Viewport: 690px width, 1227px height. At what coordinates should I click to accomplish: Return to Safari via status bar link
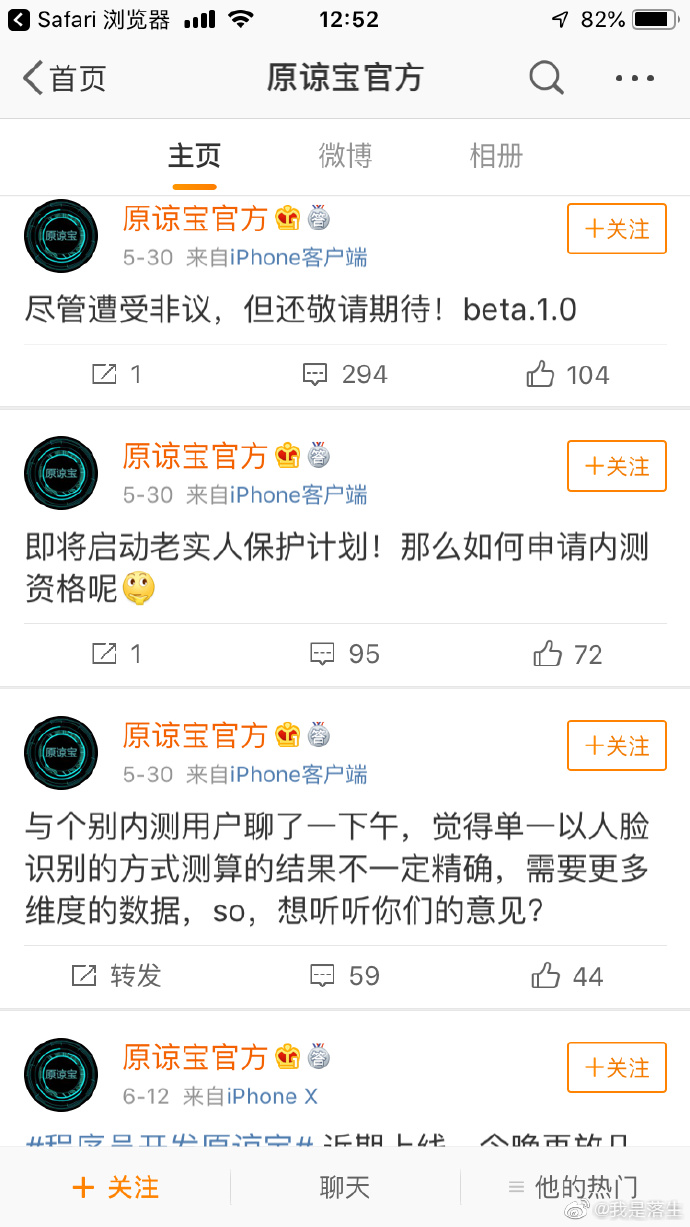[x=90, y=19]
